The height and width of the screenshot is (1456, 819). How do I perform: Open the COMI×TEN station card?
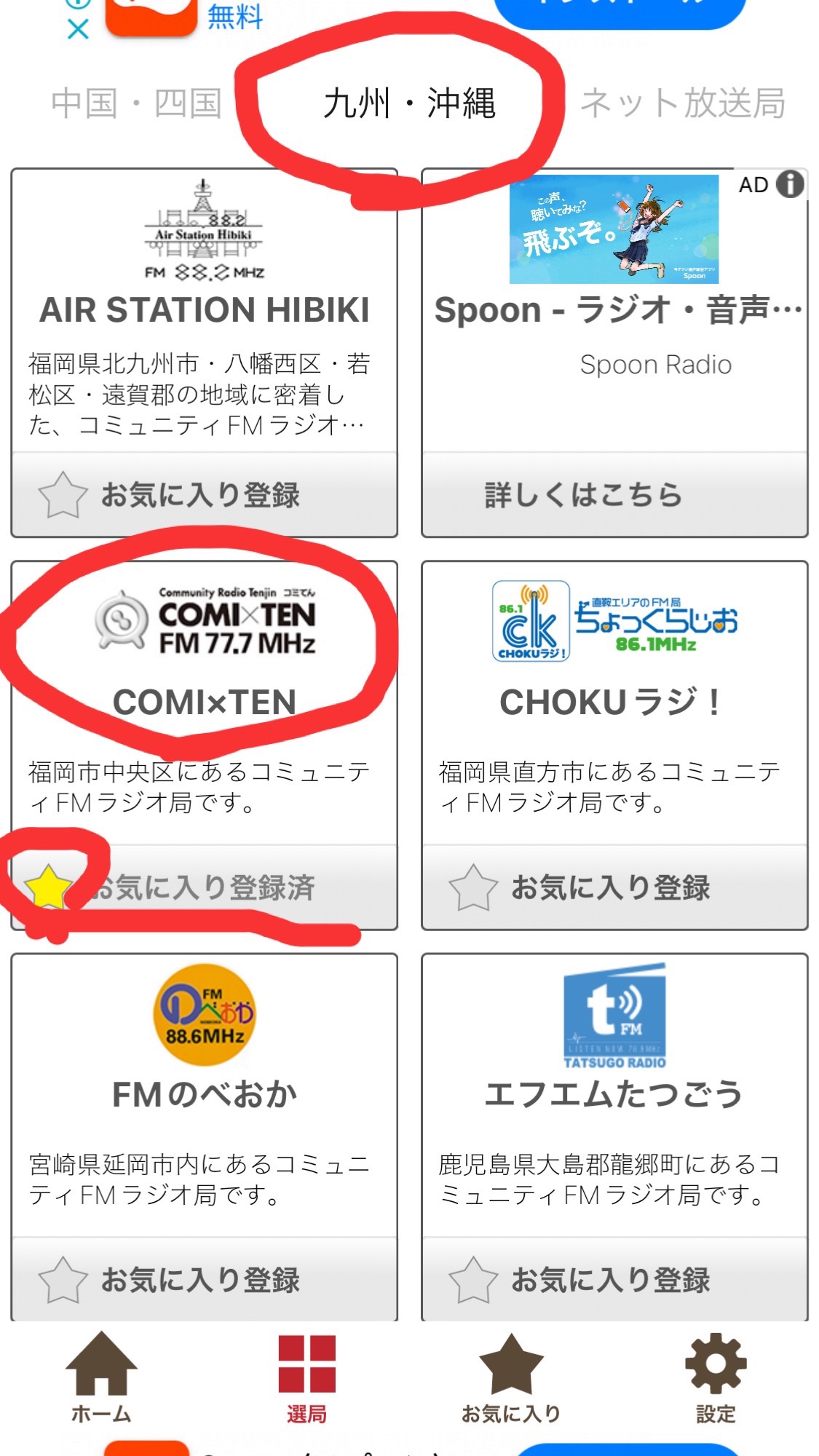pos(204,703)
